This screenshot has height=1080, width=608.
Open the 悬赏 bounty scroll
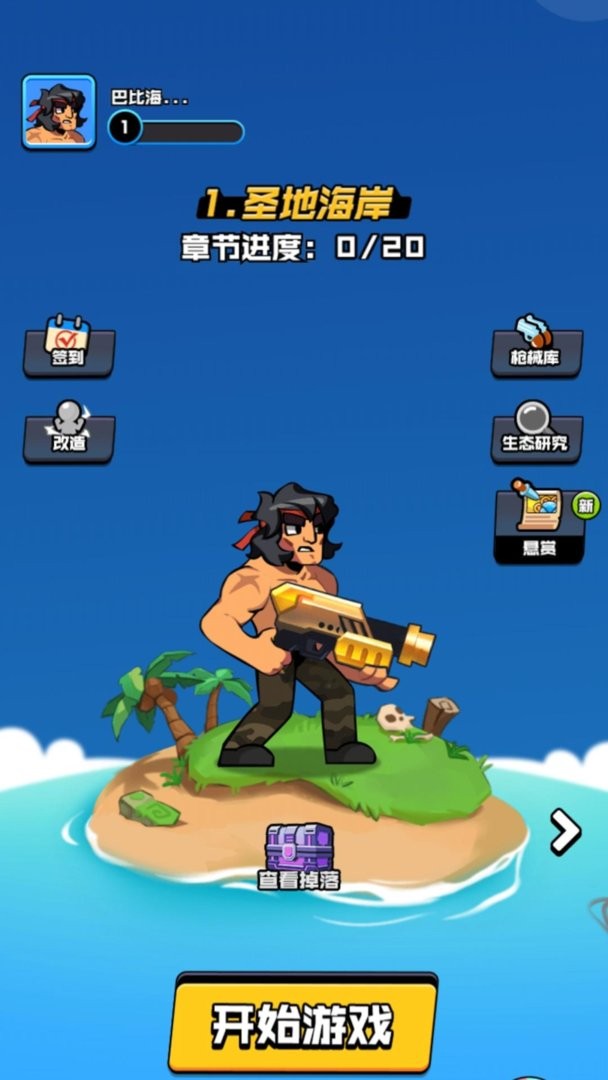[x=540, y=520]
